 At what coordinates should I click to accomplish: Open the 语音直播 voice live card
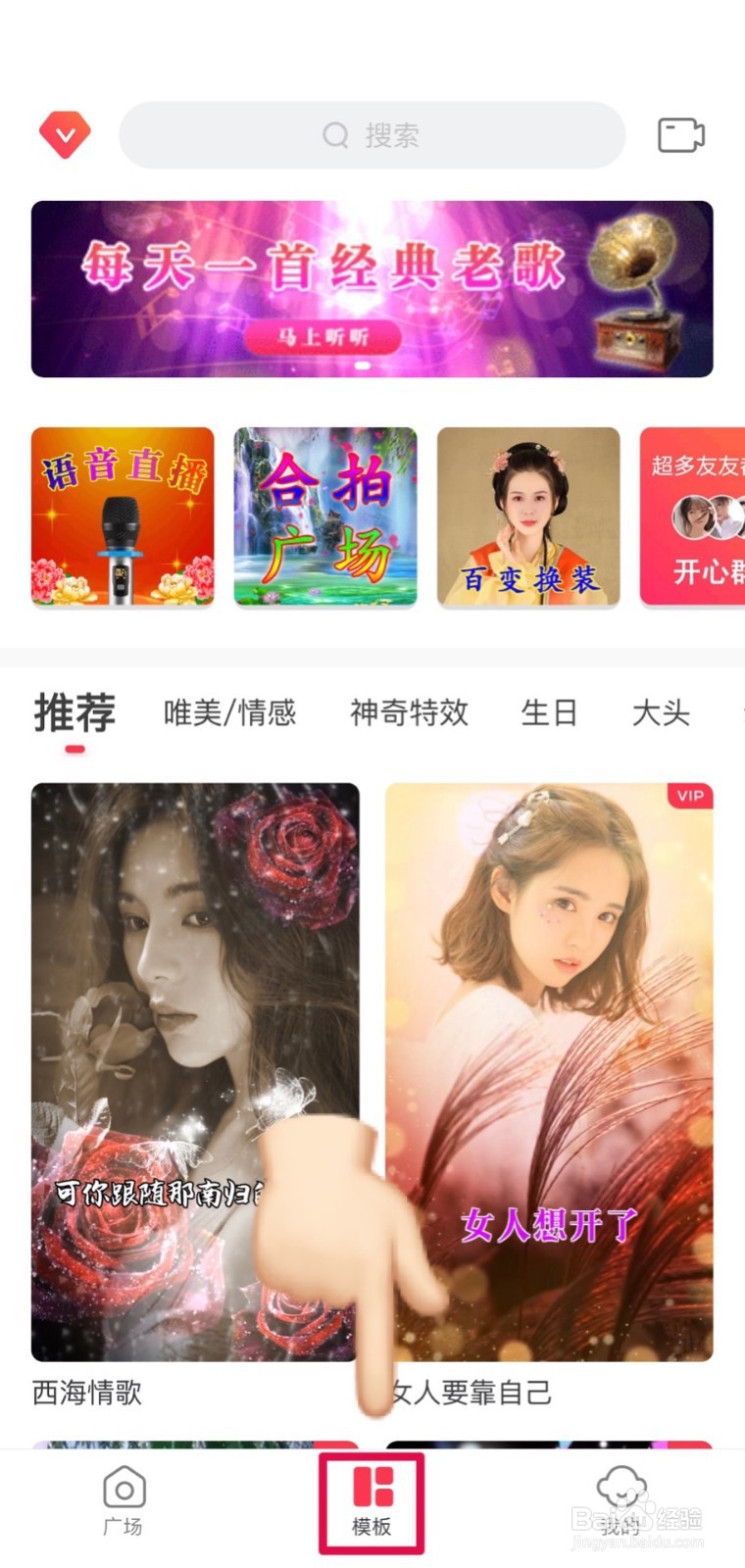pyautogui.click(x=123, y=516)
